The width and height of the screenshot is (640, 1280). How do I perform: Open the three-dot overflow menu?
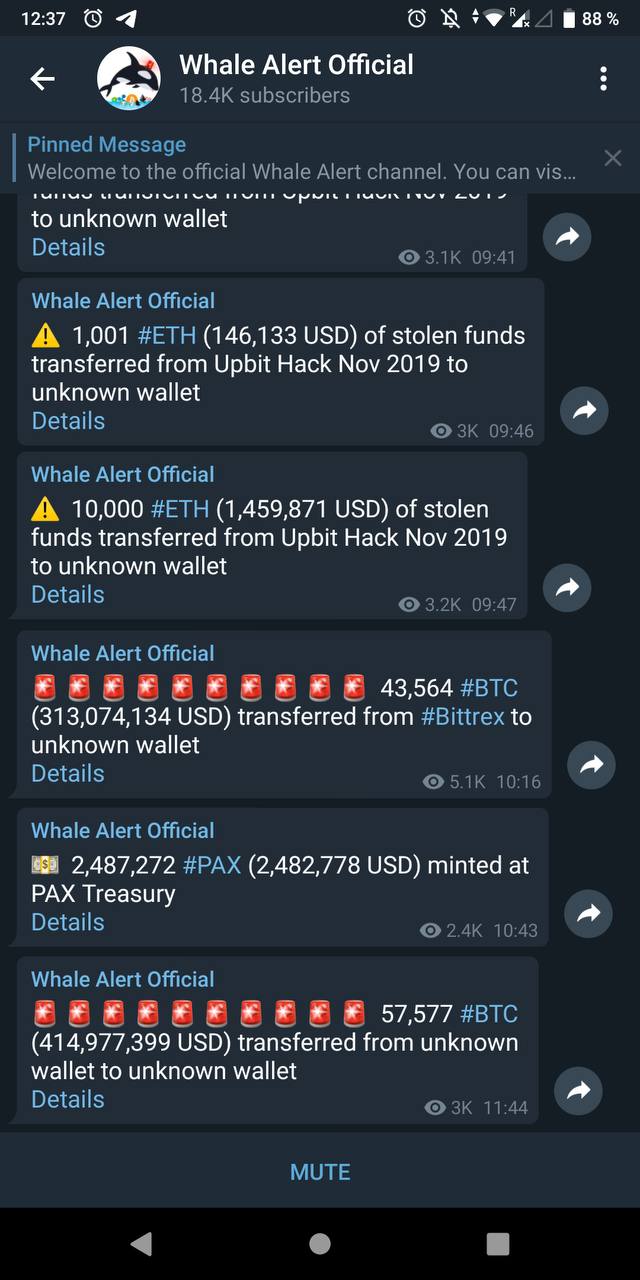(603, 79)
